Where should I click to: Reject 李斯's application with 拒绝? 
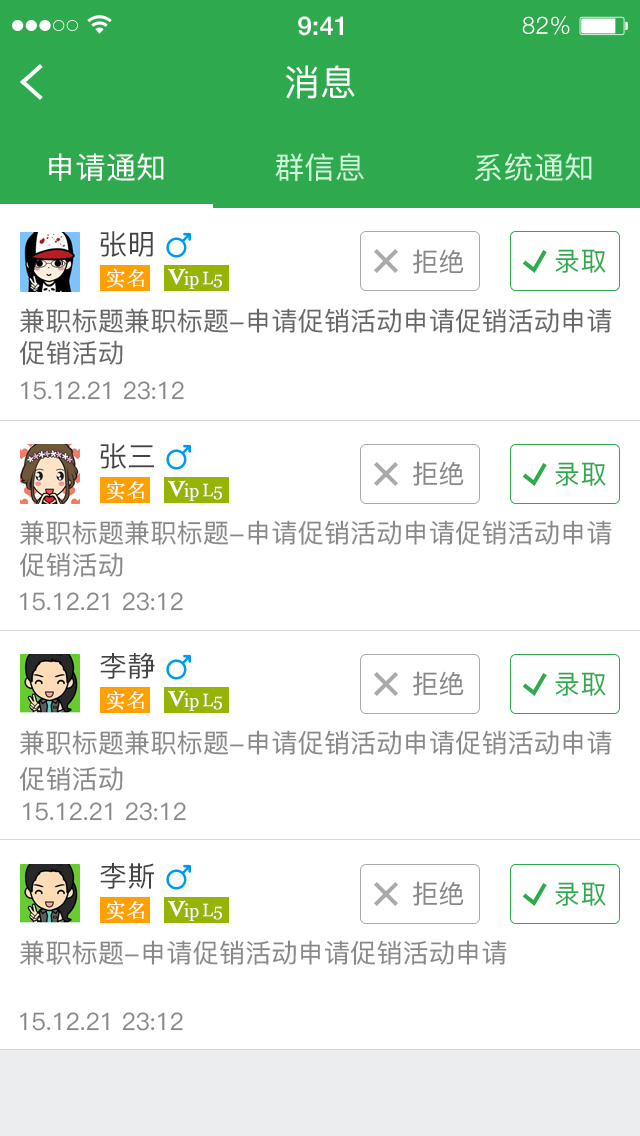[419, 894]
